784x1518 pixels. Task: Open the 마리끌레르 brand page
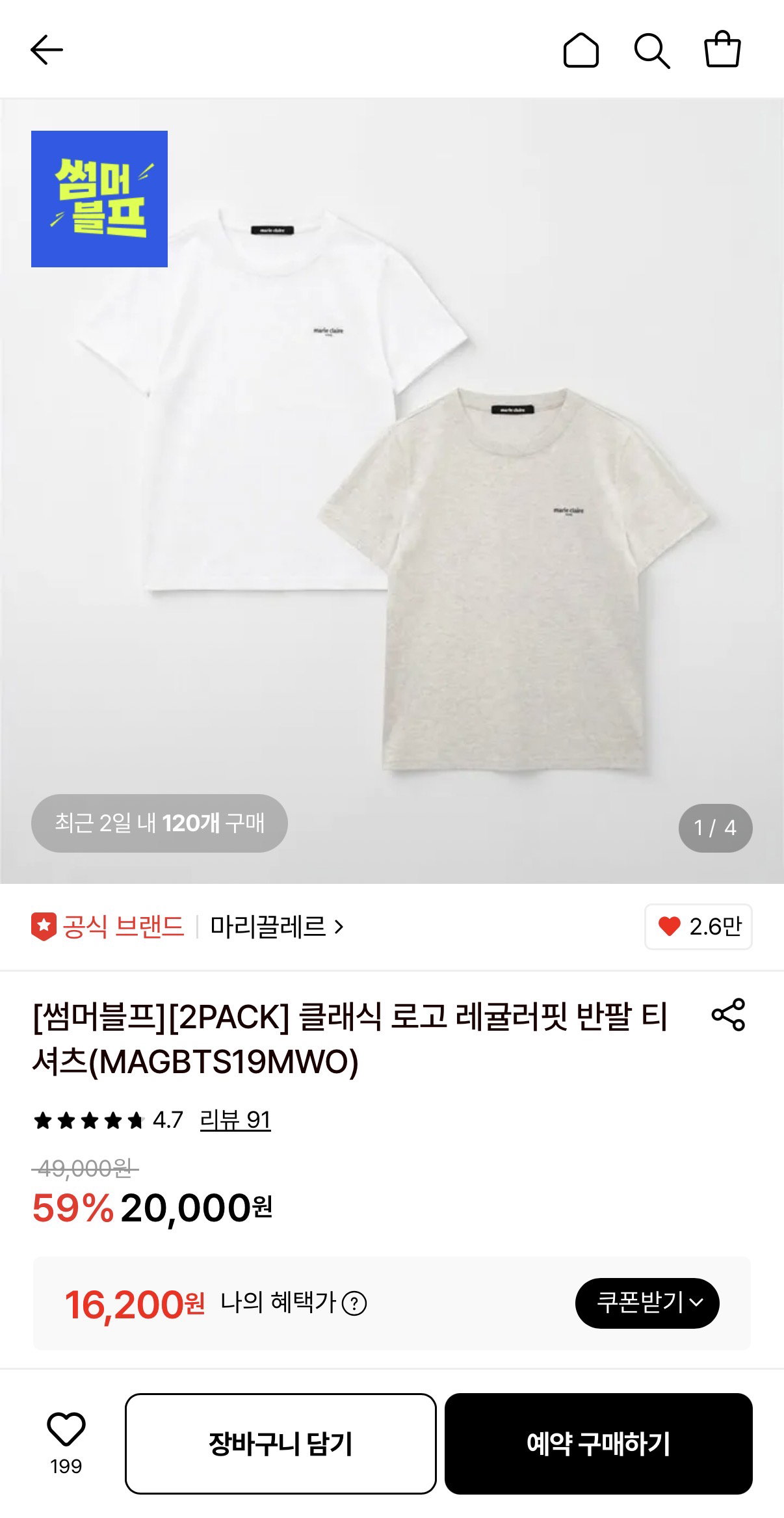tap(277, 926)
